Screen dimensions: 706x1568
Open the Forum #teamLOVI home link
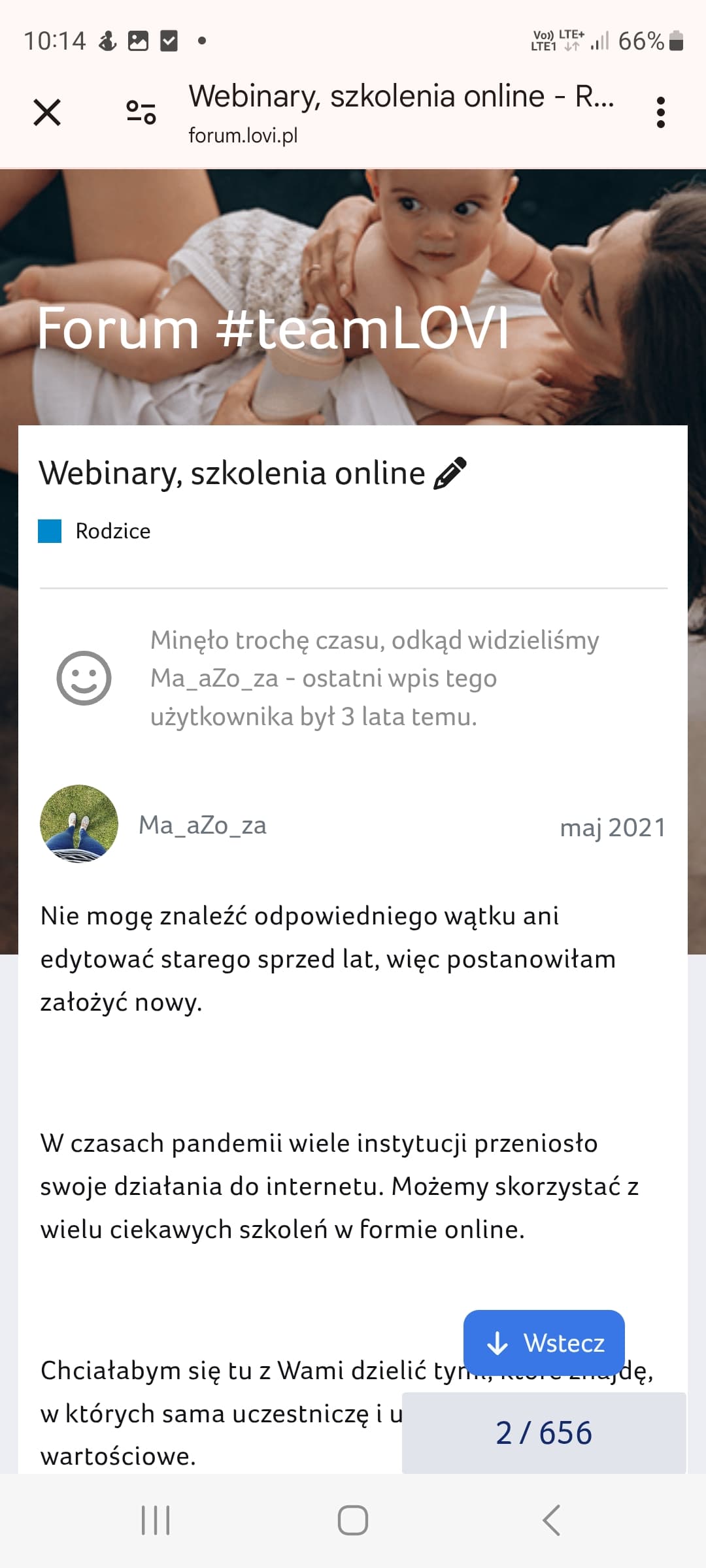click(x=273, y=328)
